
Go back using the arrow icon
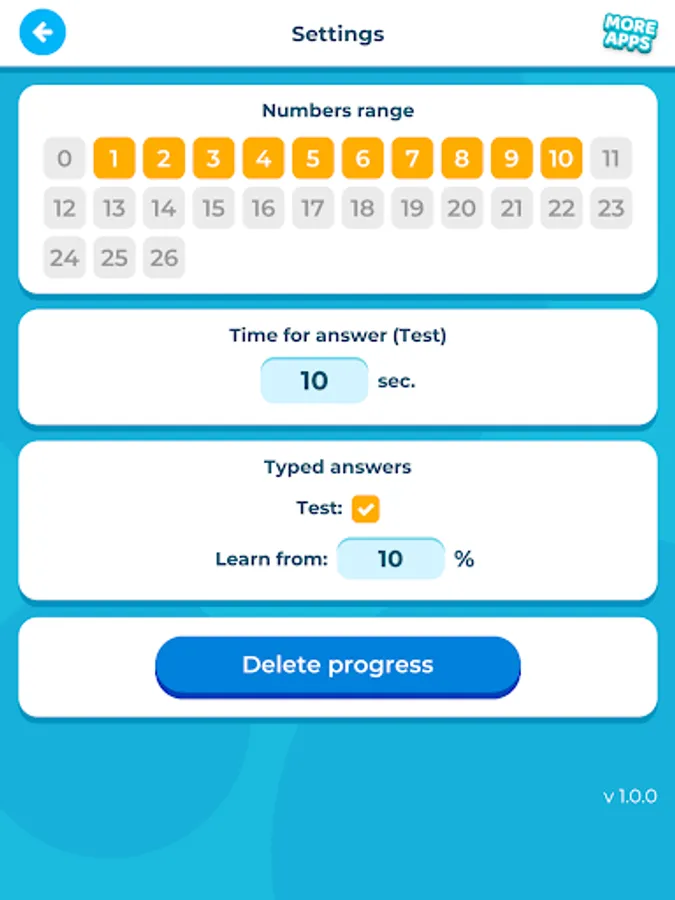pyautogui.click(x=42, y=33)
